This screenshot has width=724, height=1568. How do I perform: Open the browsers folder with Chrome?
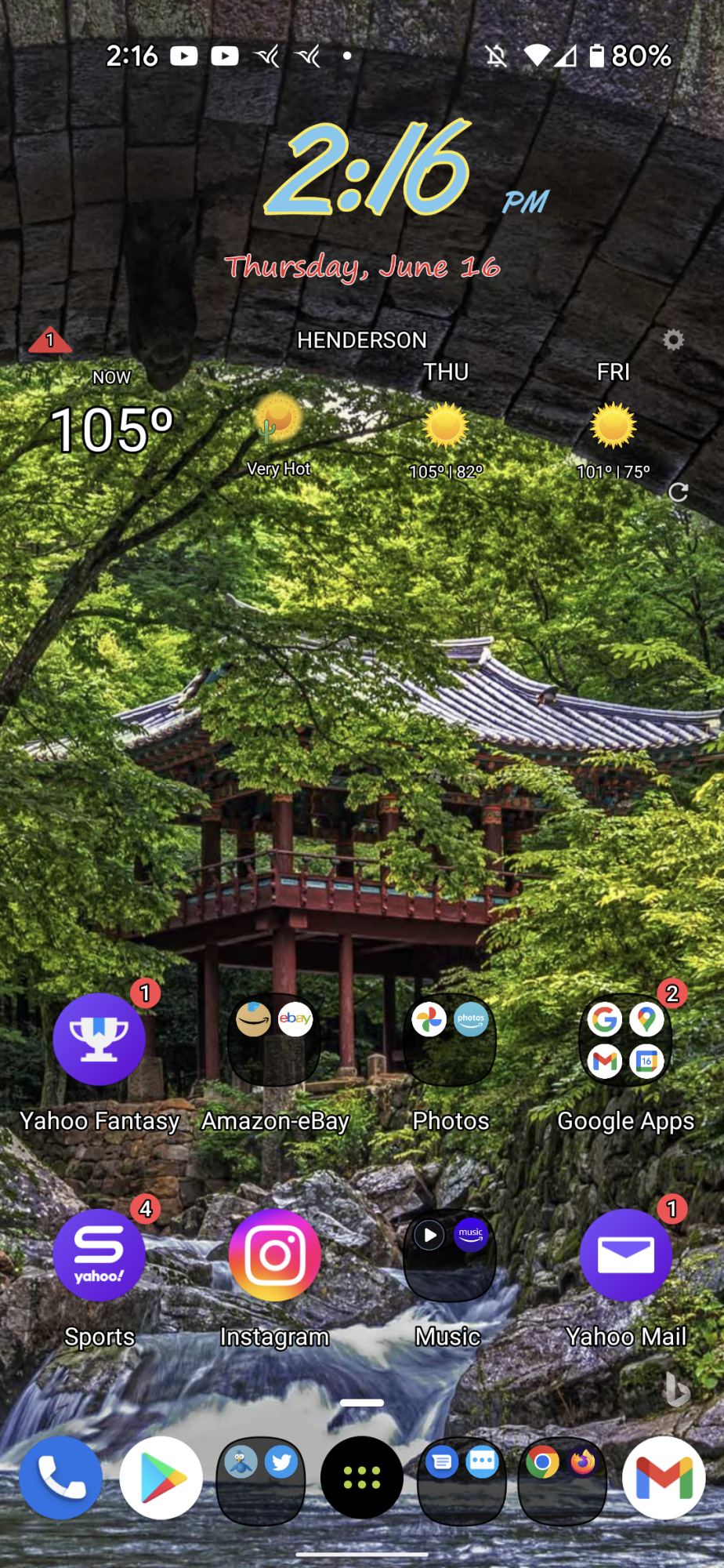(x=563, y=1478)
